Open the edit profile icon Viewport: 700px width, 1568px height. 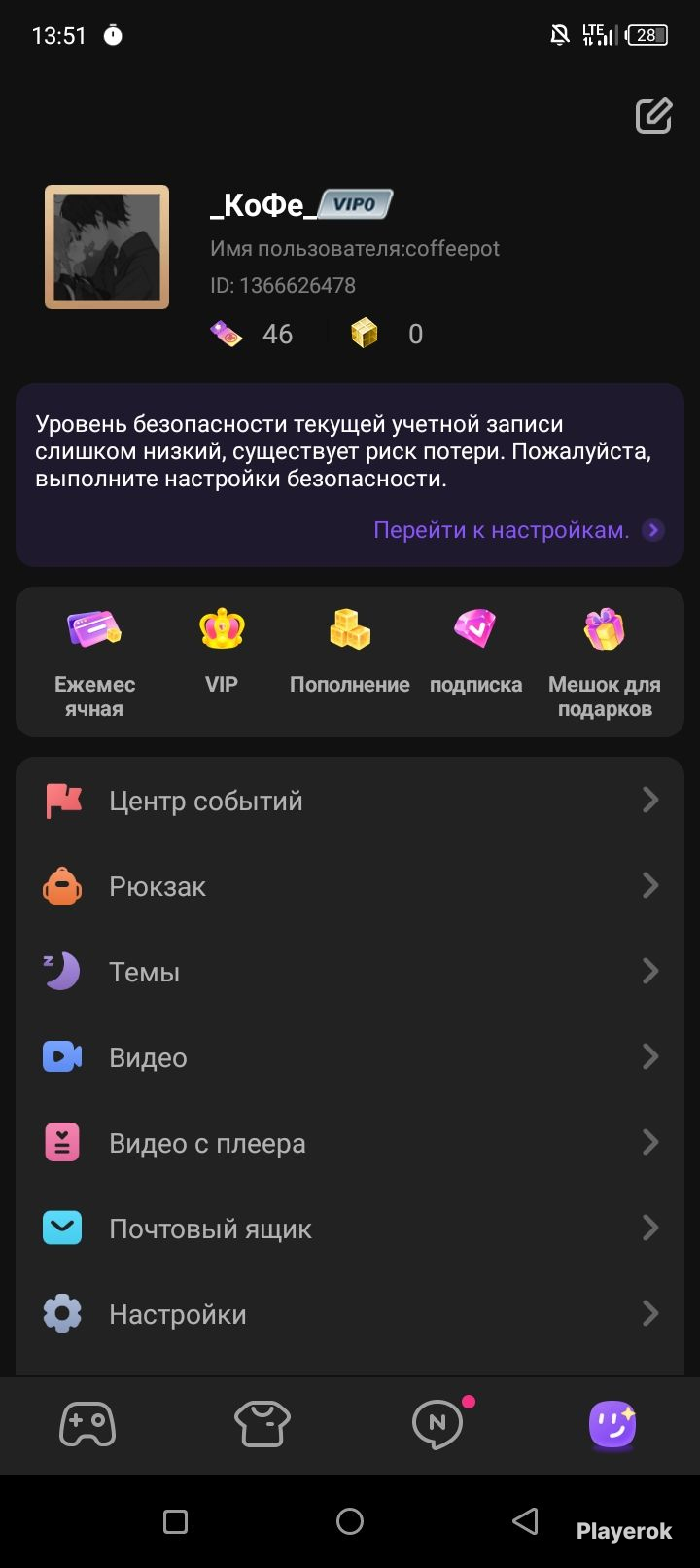click(x=653, y=116)
